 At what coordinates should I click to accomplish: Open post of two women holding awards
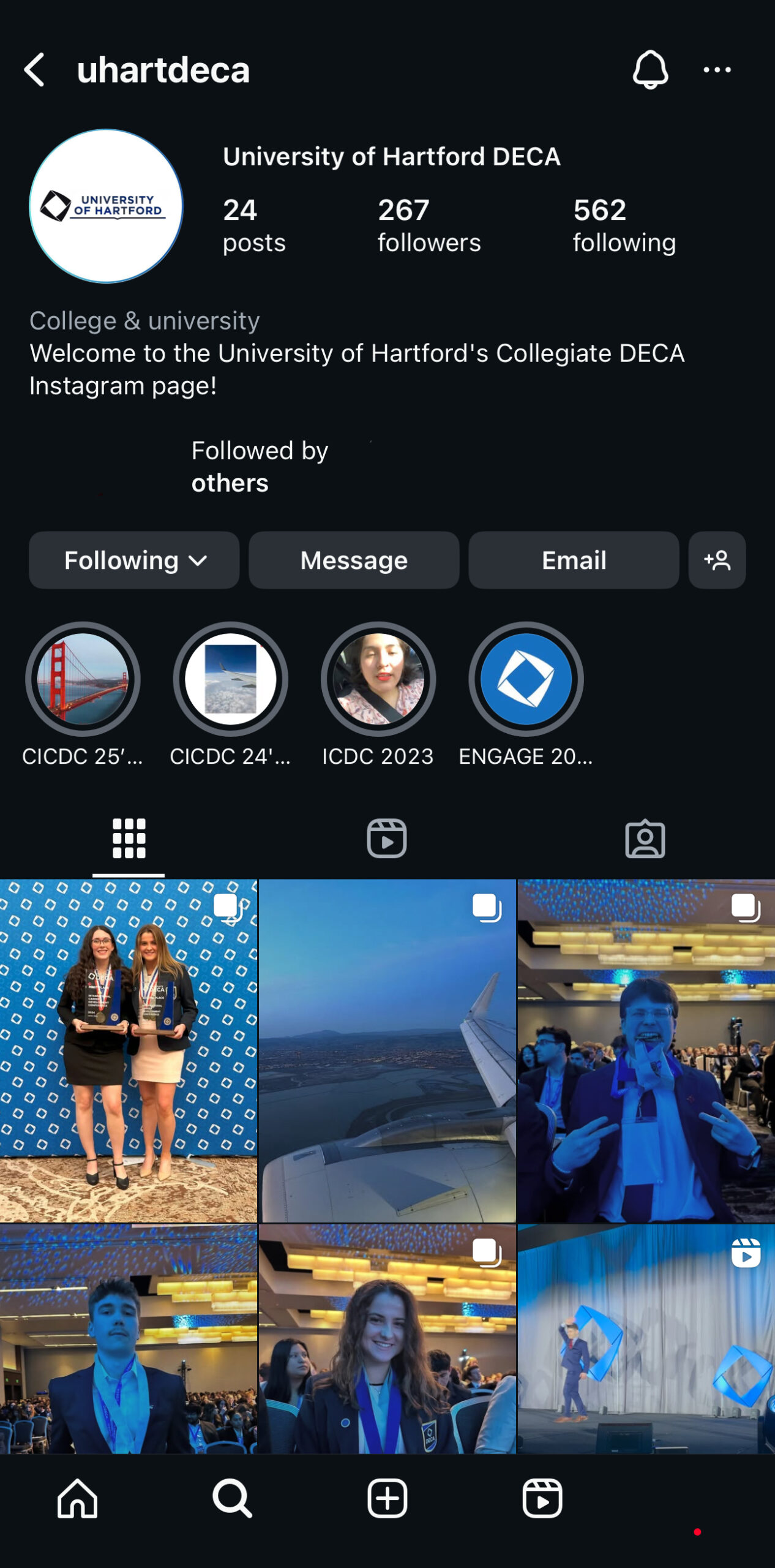pos(129,1050)
